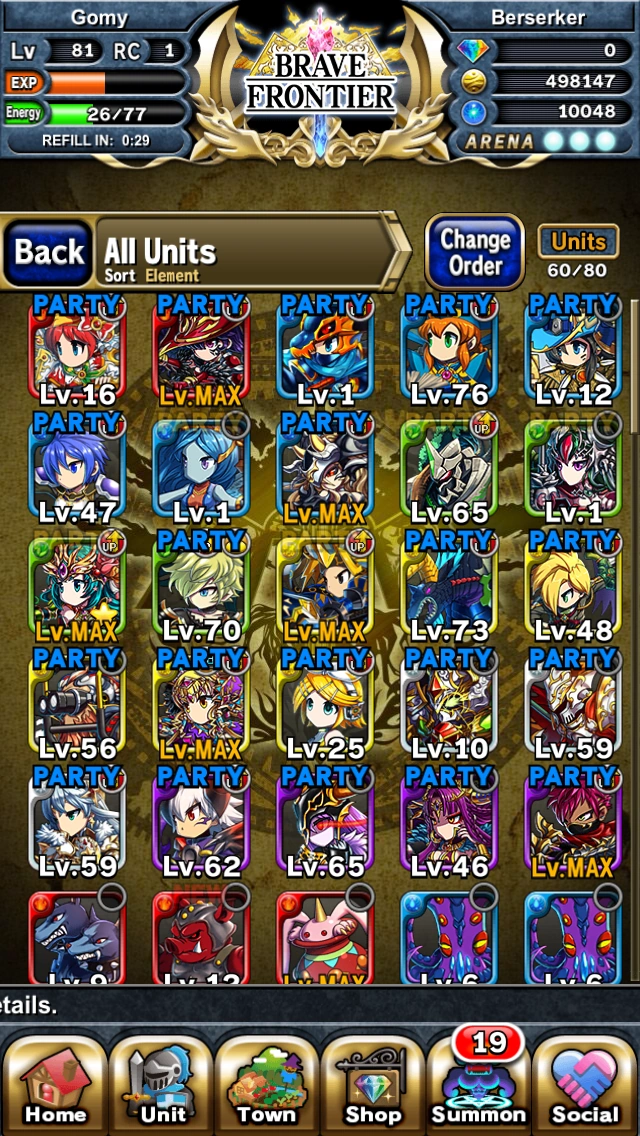The image size is (640, 1136).
Task: Switch to the Unit tab
Action: pos(162,1083)
